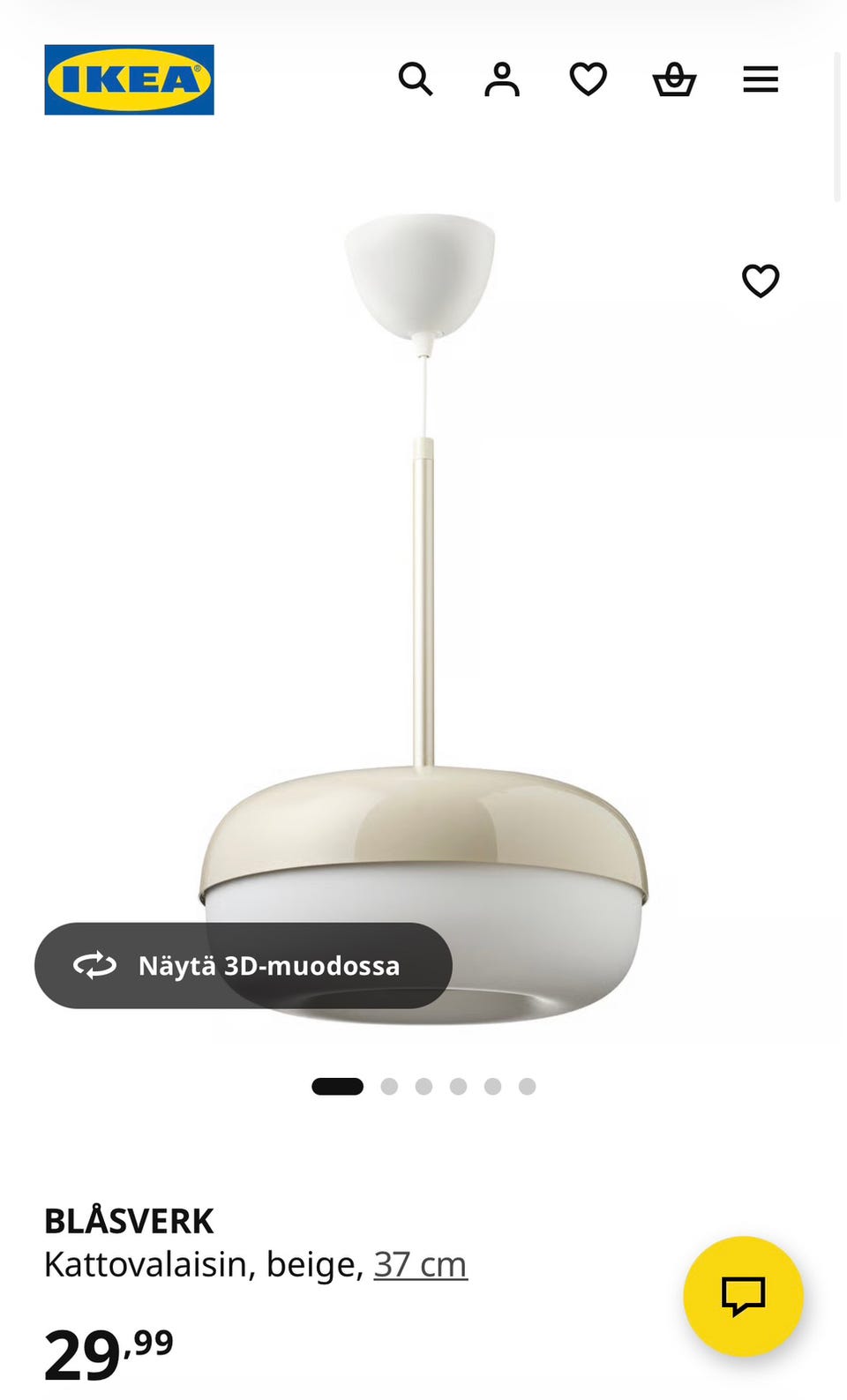Open the favorites list in header
The height and width of the screenshot is (1400, 847).
(x=588, y=79)
